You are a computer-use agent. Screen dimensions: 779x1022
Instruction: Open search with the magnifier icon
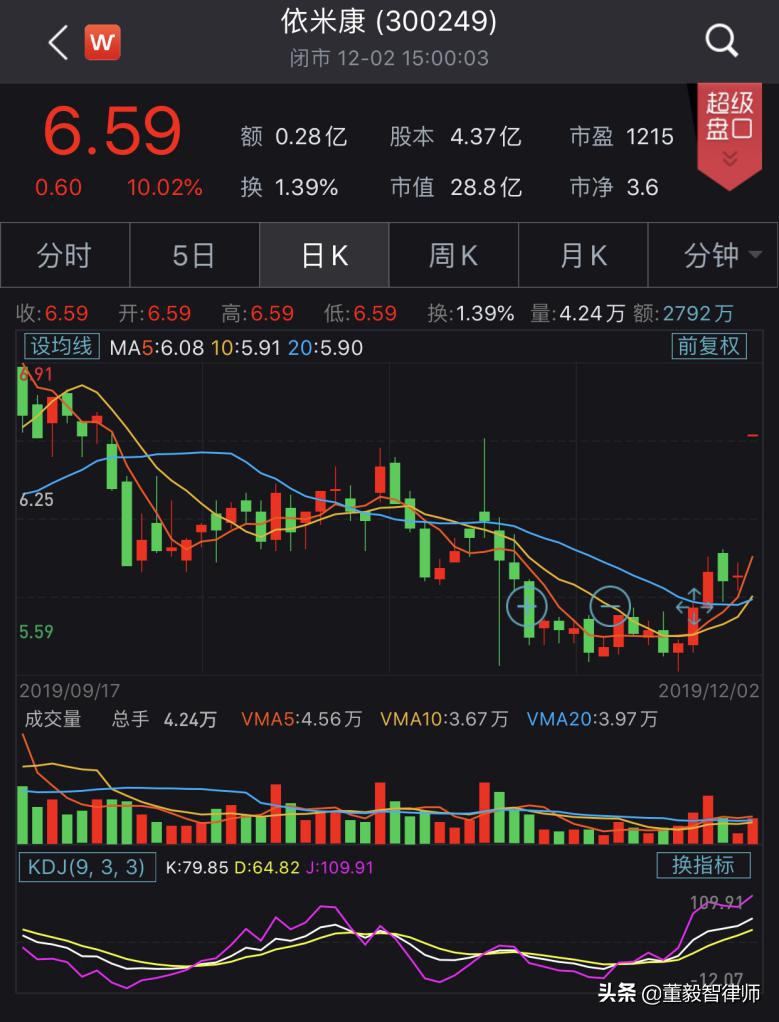click(x=720, y=42)
